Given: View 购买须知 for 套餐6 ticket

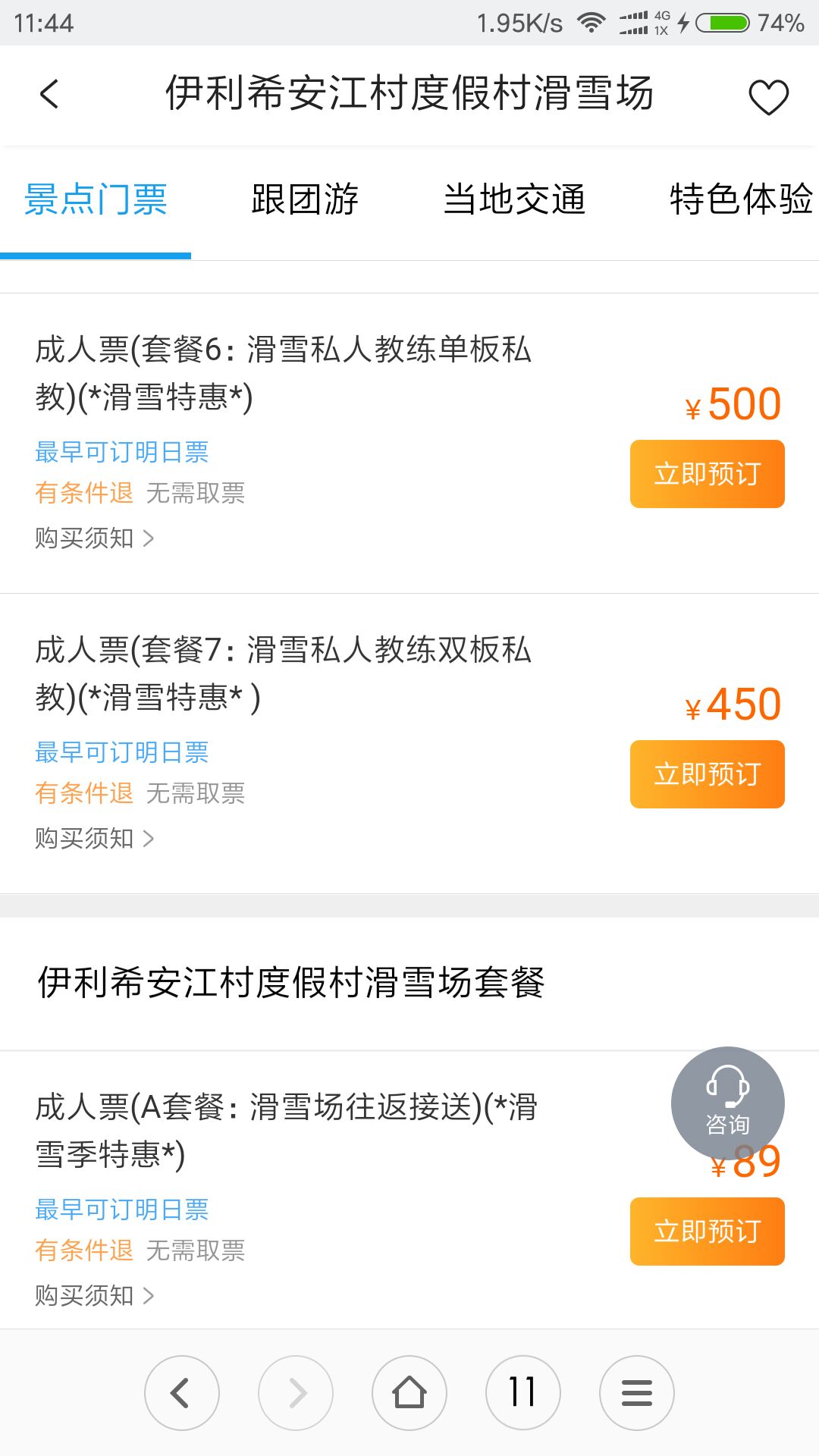Looking at the screenshot, I should 95,538.
